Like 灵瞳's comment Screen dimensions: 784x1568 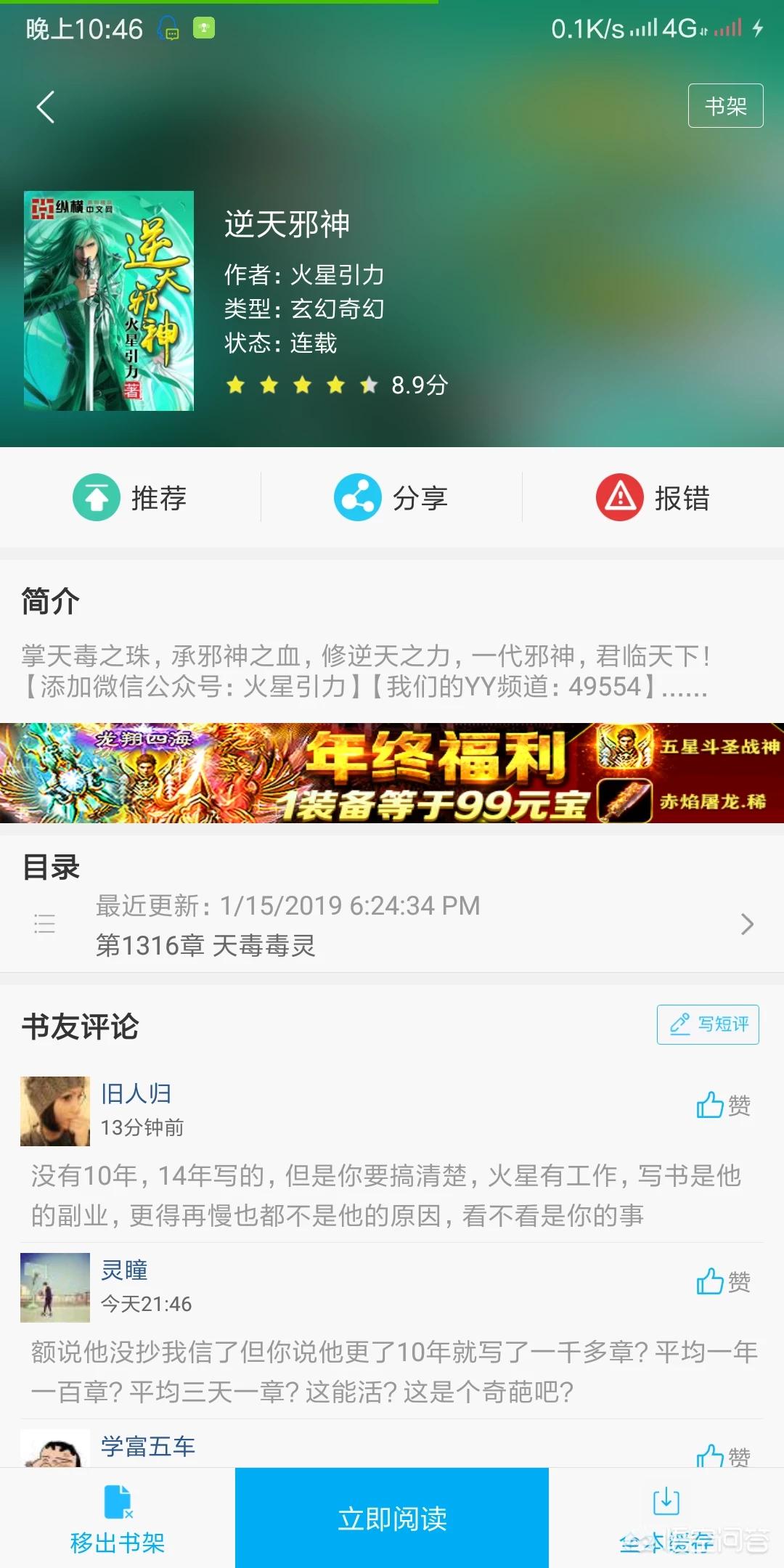pos(723,1282)
